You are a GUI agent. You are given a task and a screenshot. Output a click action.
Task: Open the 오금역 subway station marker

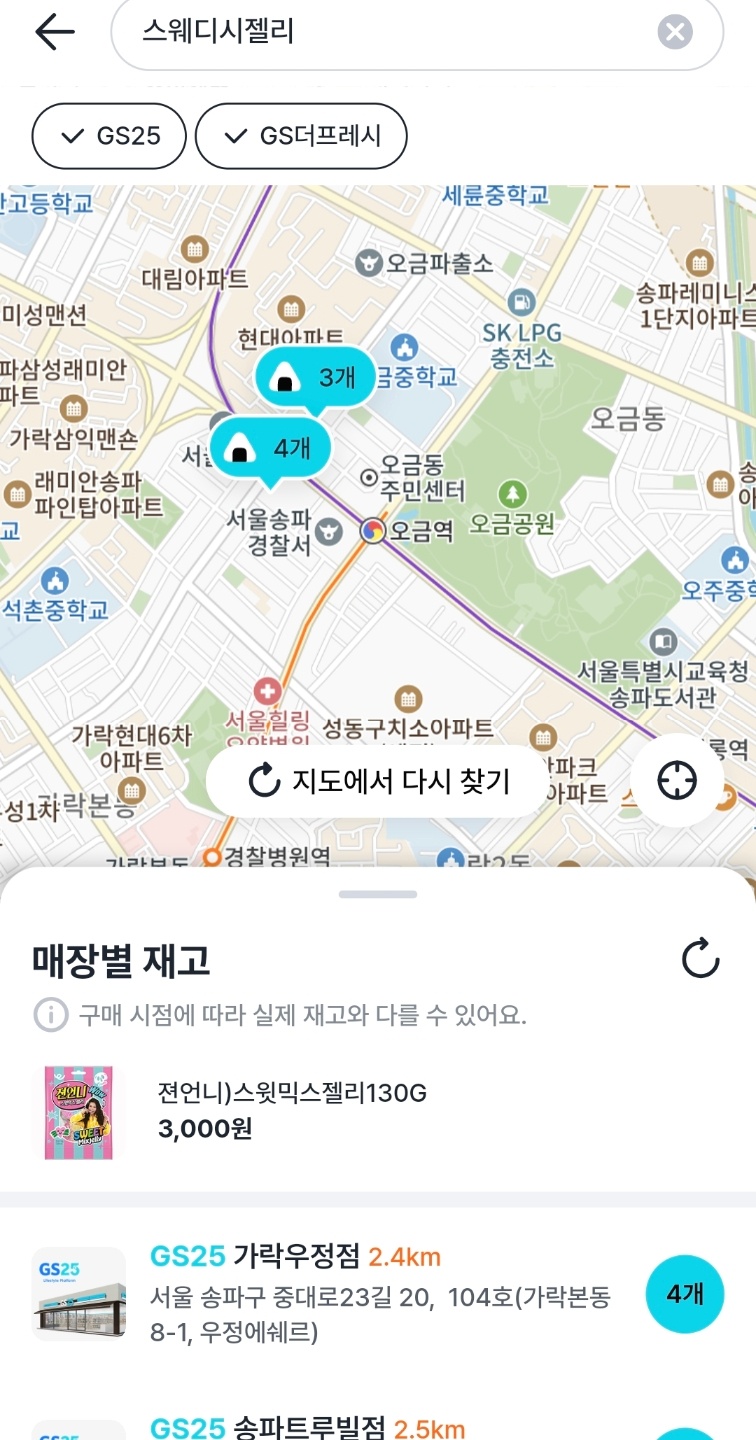pos(374,532)
